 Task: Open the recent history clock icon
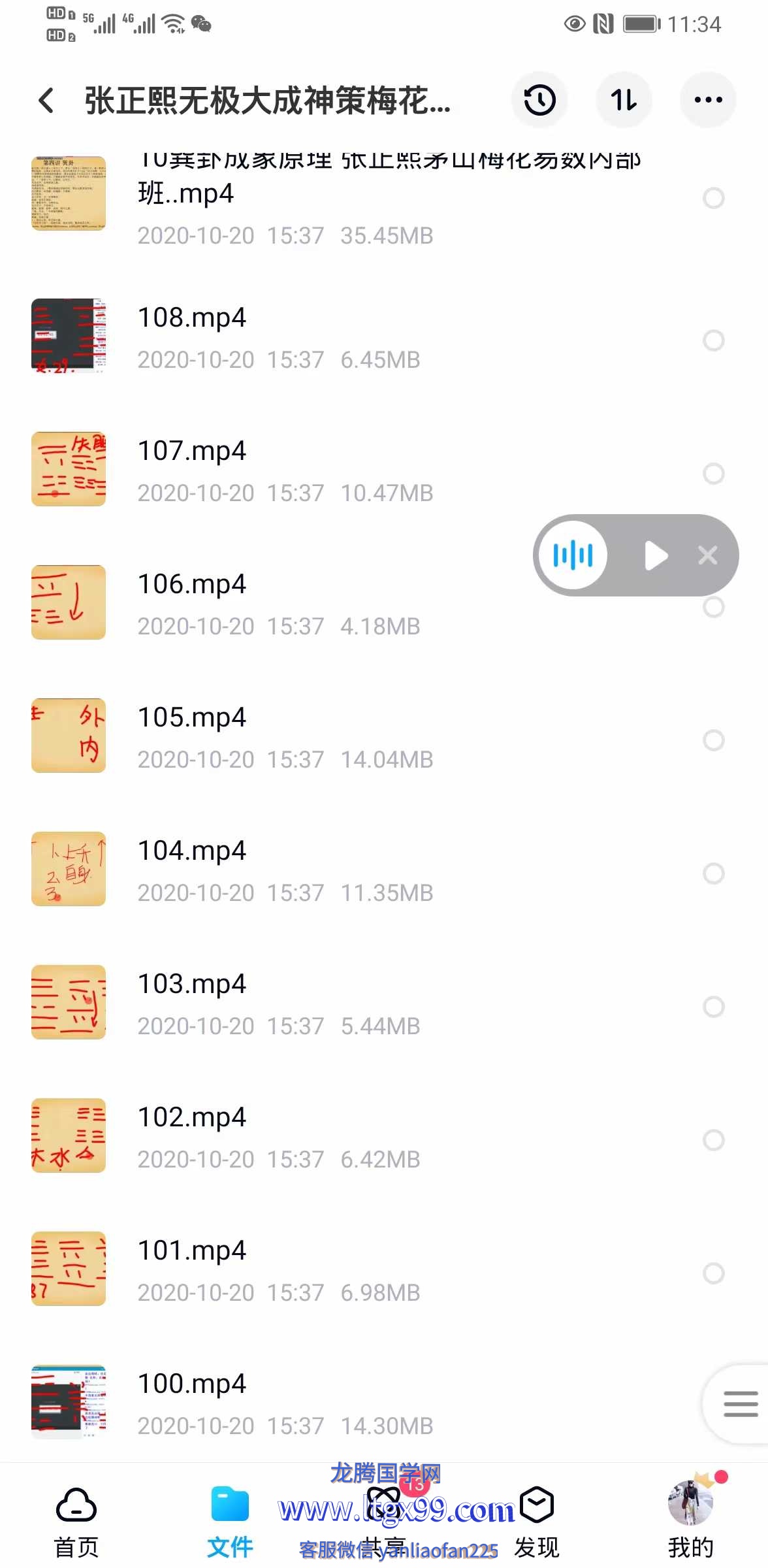click(539, 100)
